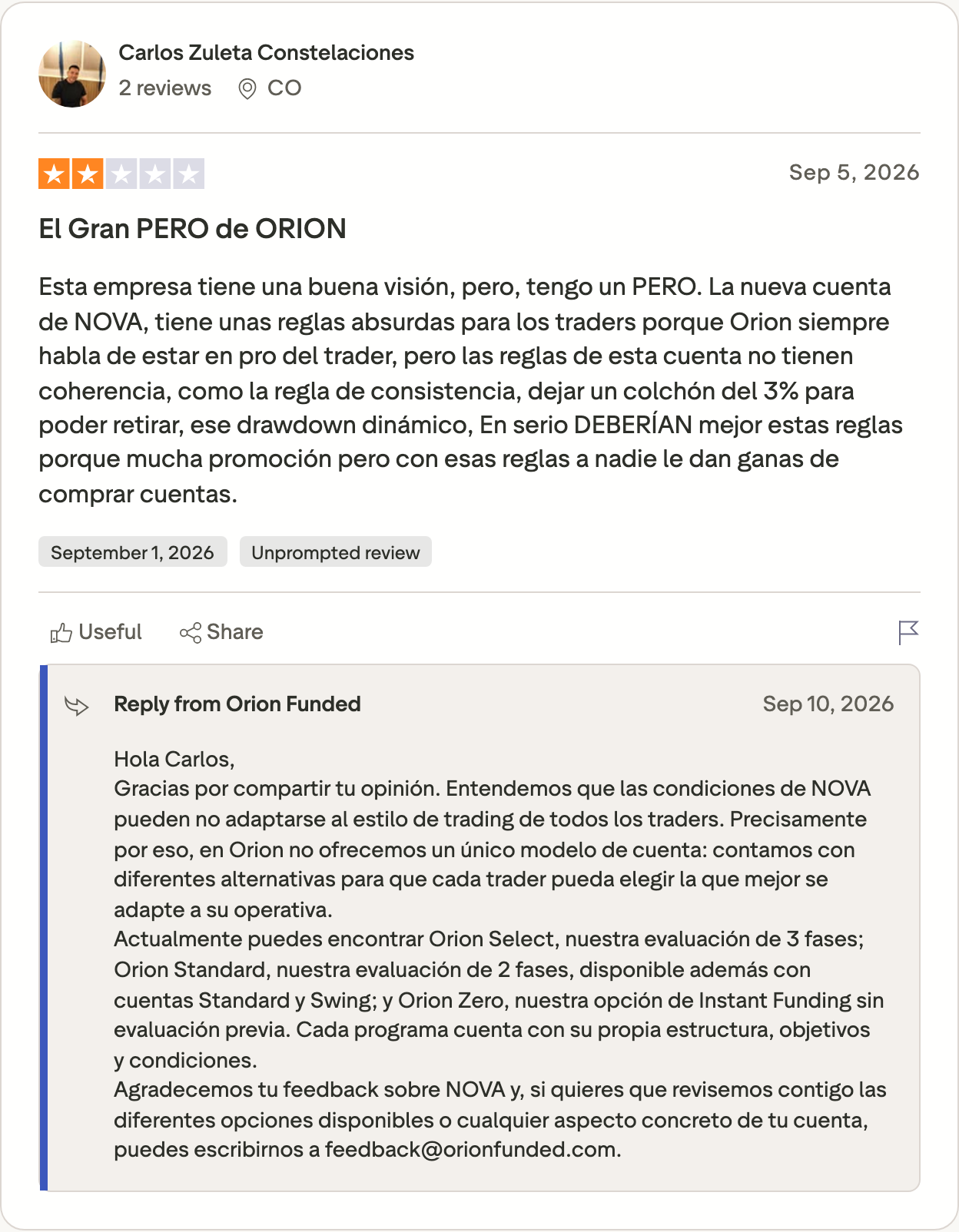Open Carlos Zuleta Constelaciones' reviewer profile
The width and height of the screenshot is (959, 1232).
[x=266, y=53]
